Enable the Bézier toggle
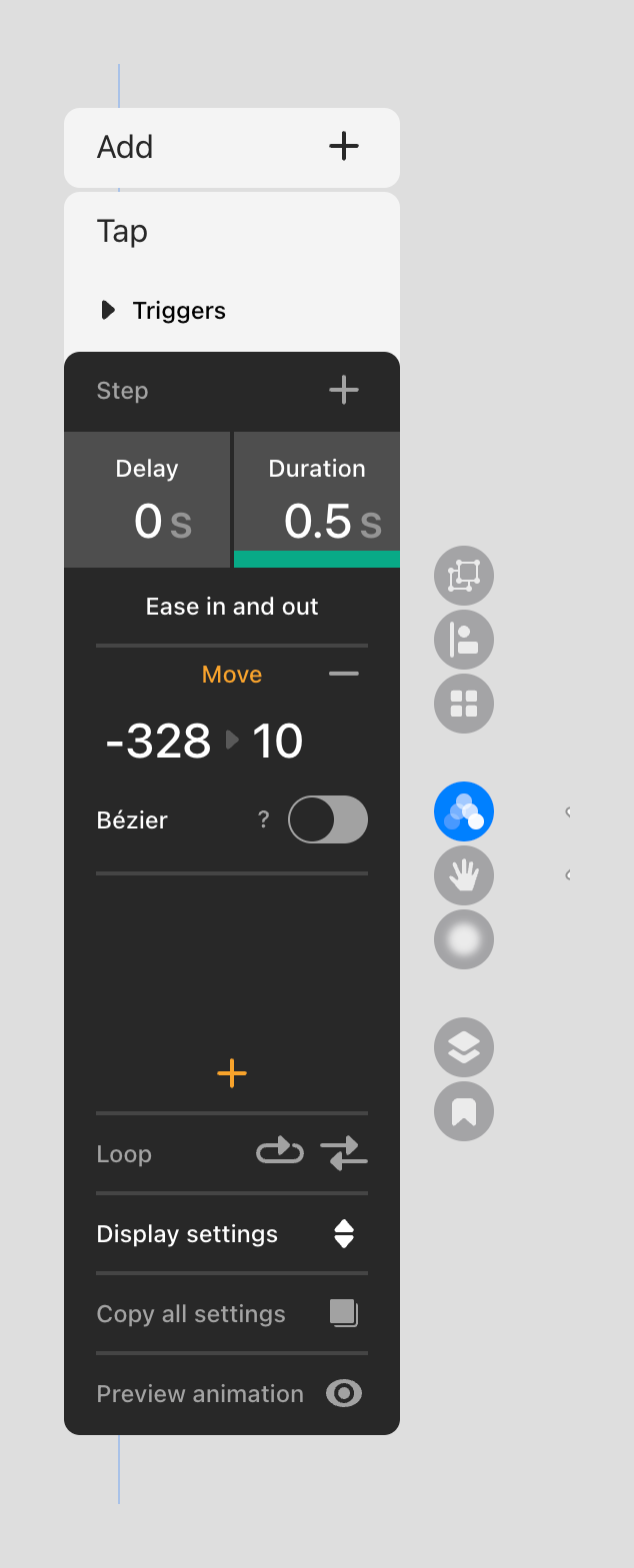The width and height of the screenshot is (634, 1568). [328, 819]
